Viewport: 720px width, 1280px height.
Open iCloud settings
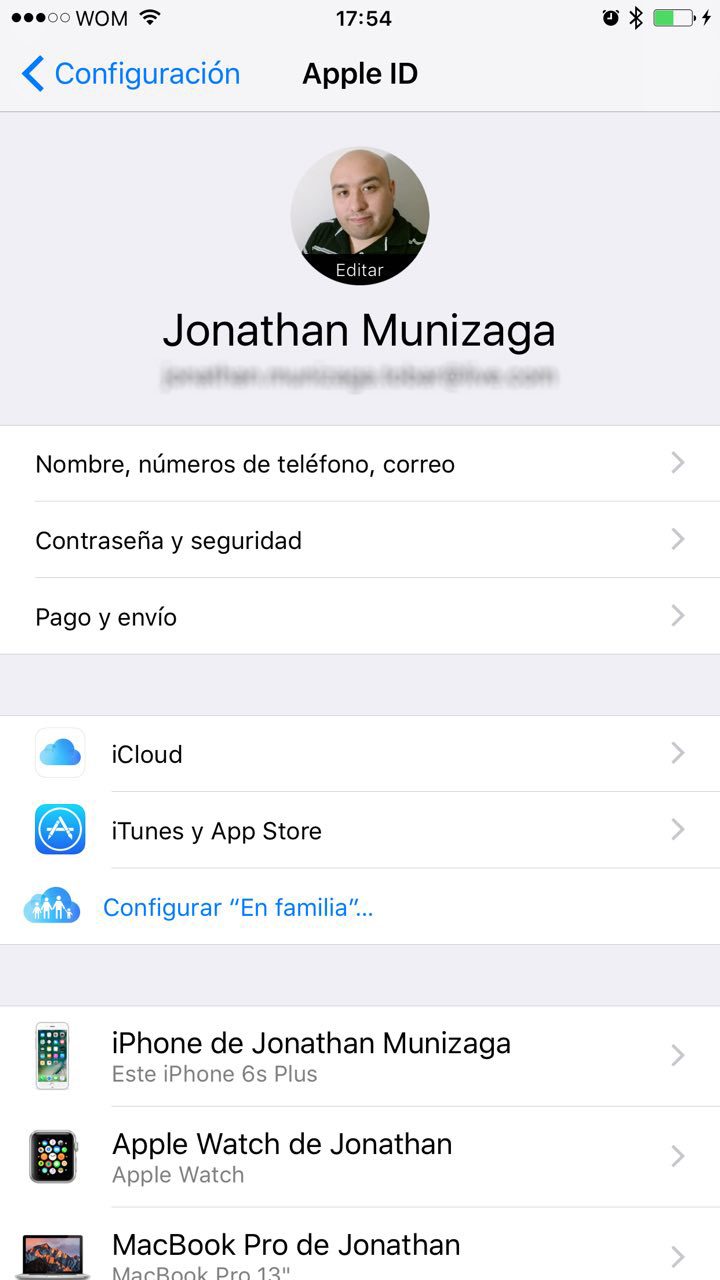point(360,754)
